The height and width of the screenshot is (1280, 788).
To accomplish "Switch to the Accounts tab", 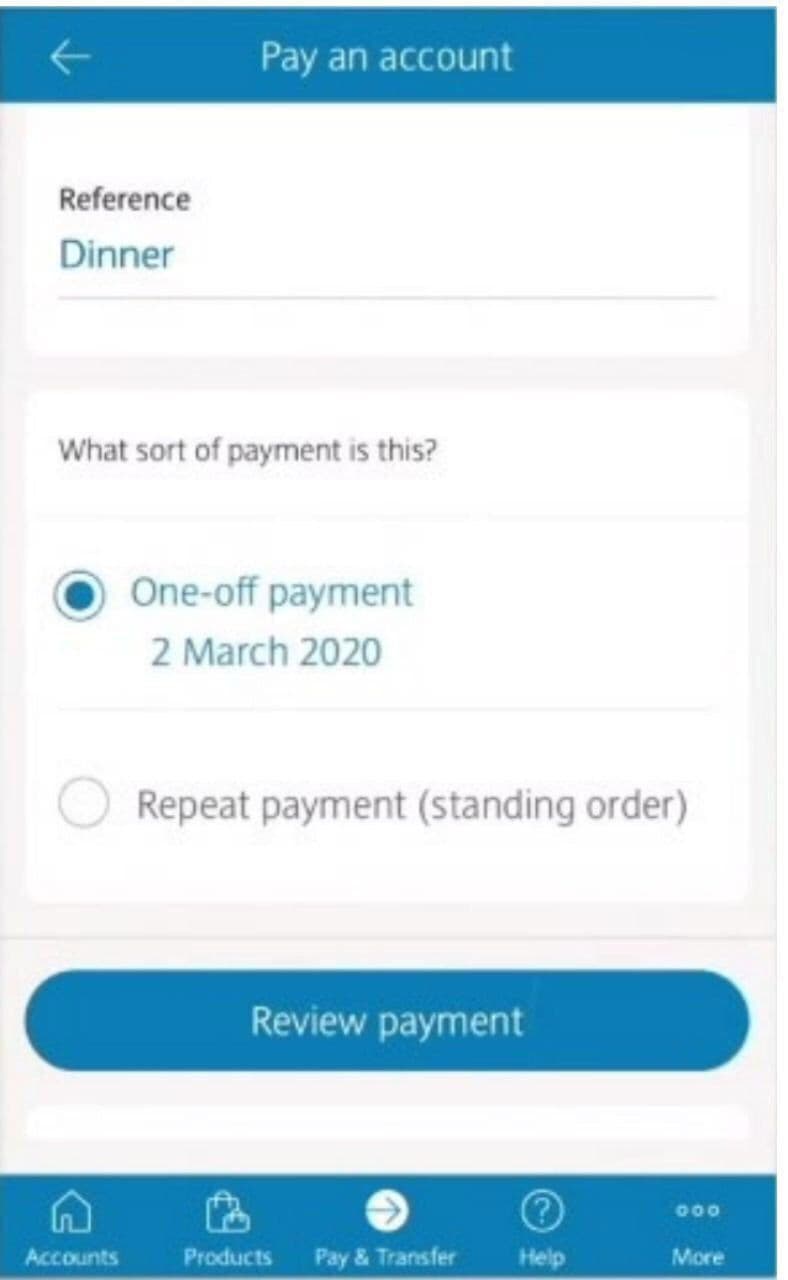I will [x=71, y=1230].
